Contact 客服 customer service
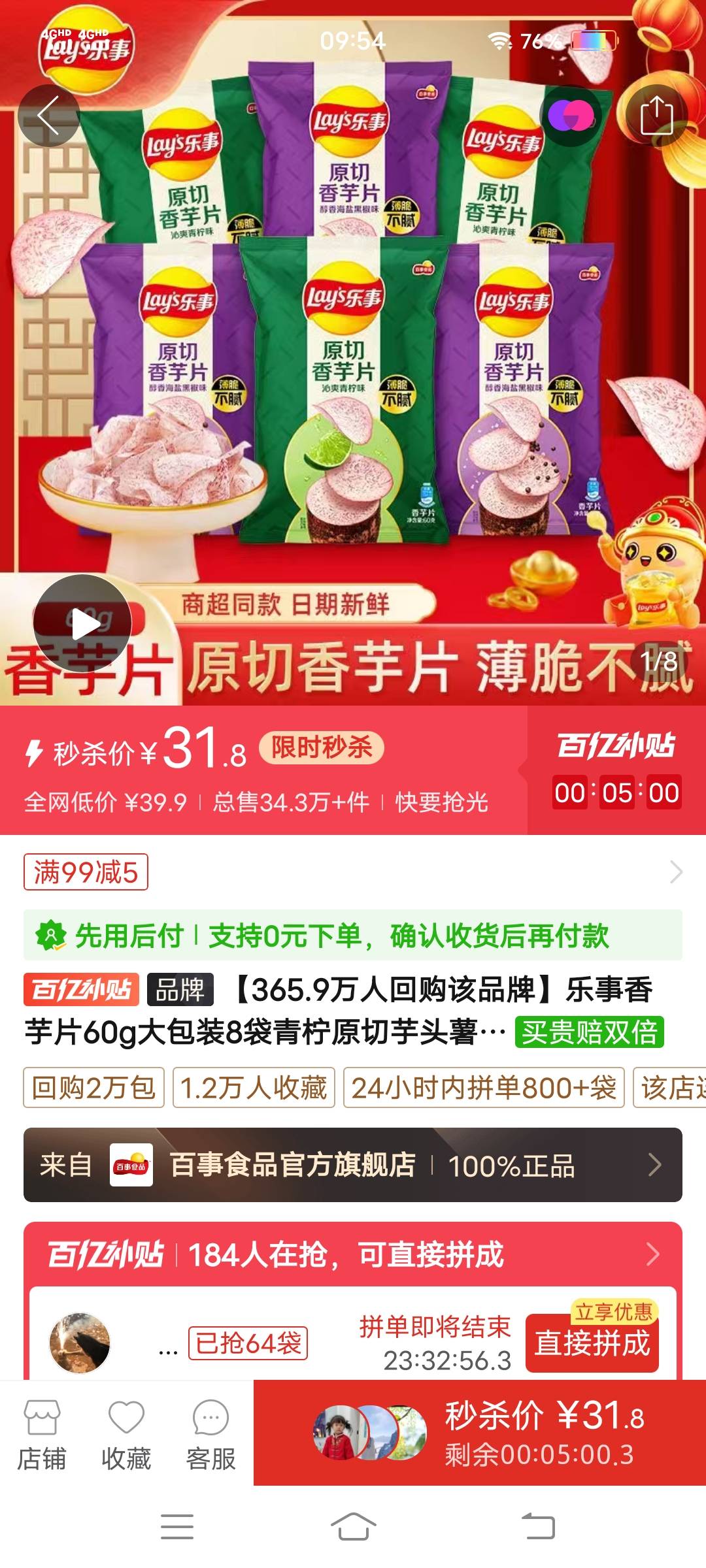The image size is (706, 1568). coord(210,1433)
